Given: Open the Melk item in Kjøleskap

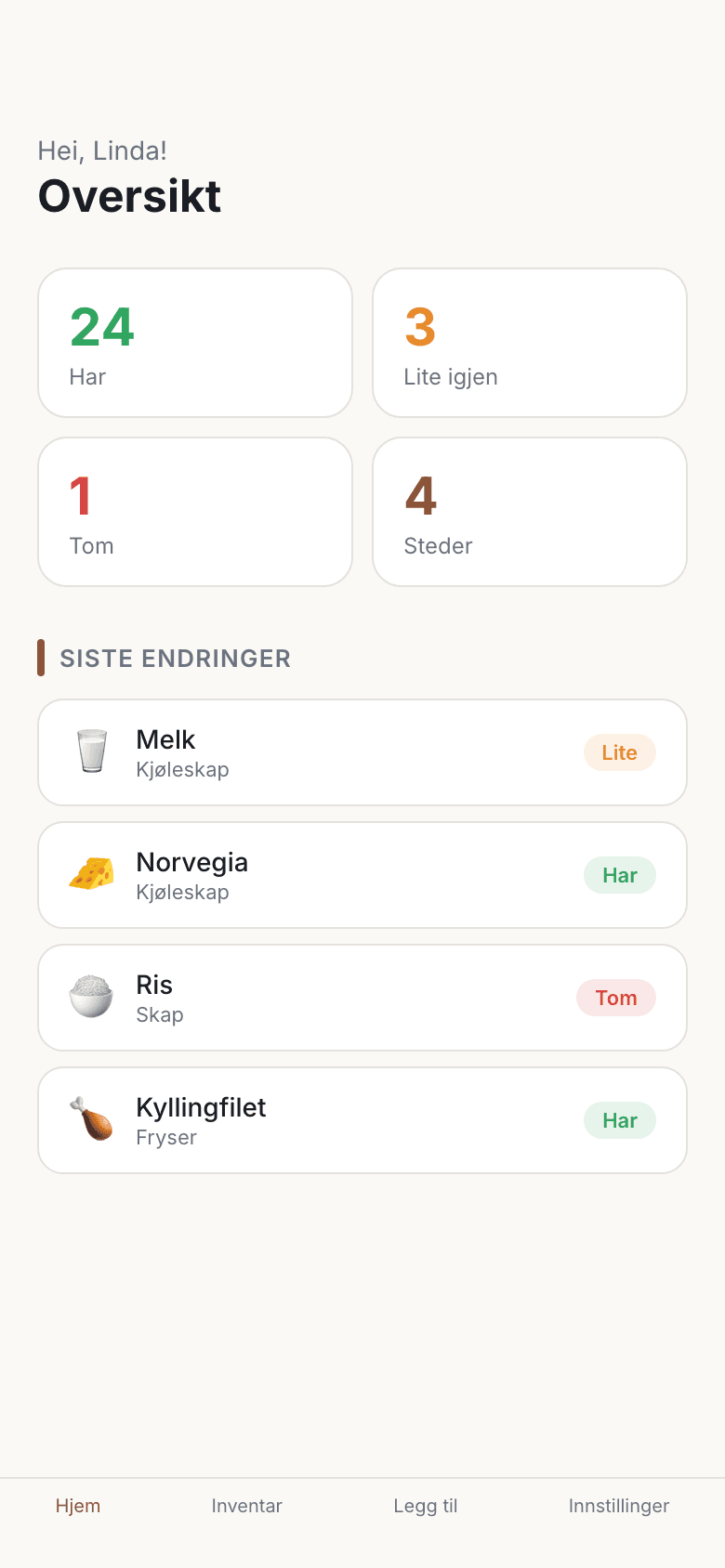Looking at the screenshot, I should 362,751.
